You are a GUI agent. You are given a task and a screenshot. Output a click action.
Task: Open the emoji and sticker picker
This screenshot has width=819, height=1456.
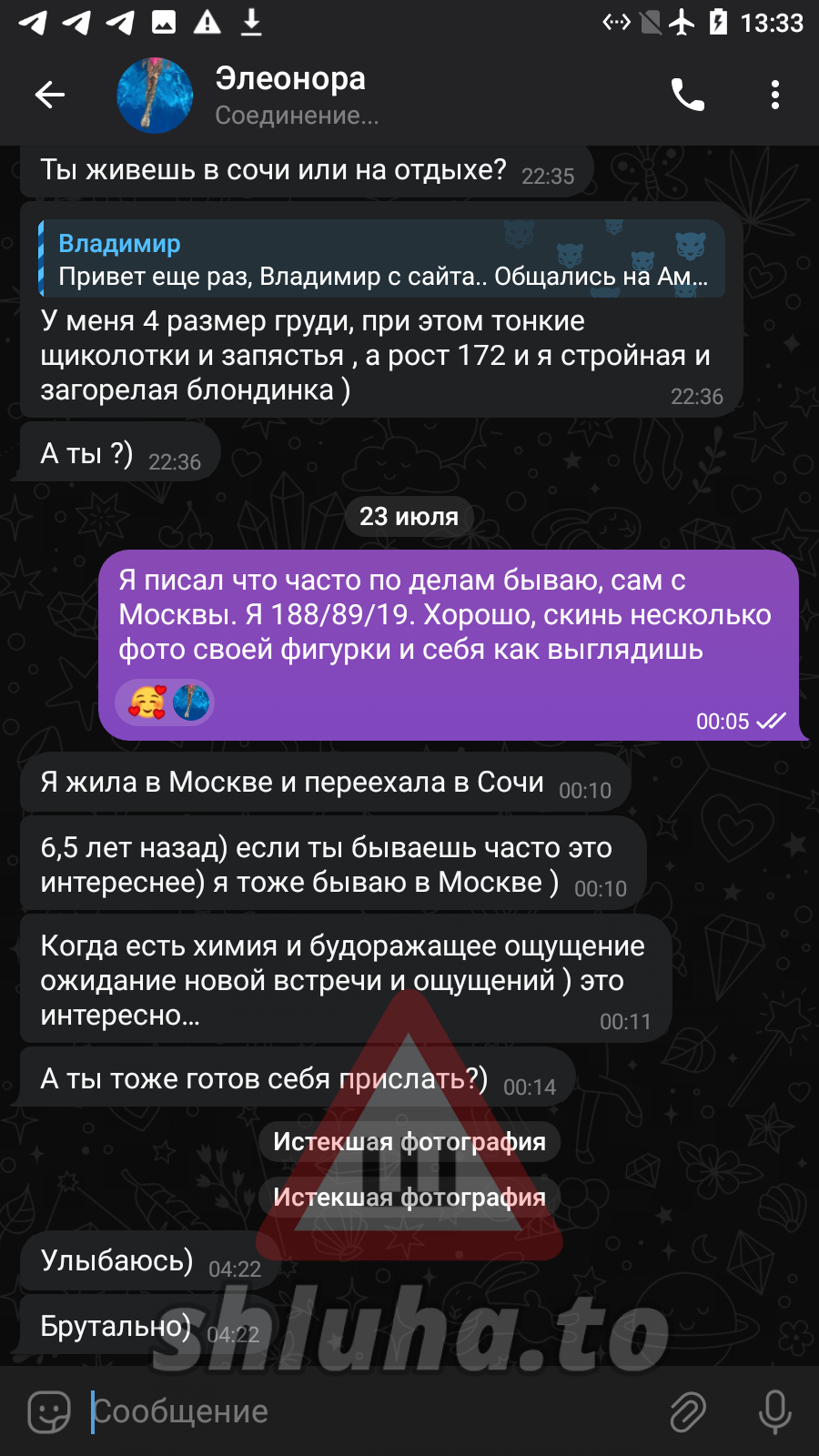tap(49, 1411)
